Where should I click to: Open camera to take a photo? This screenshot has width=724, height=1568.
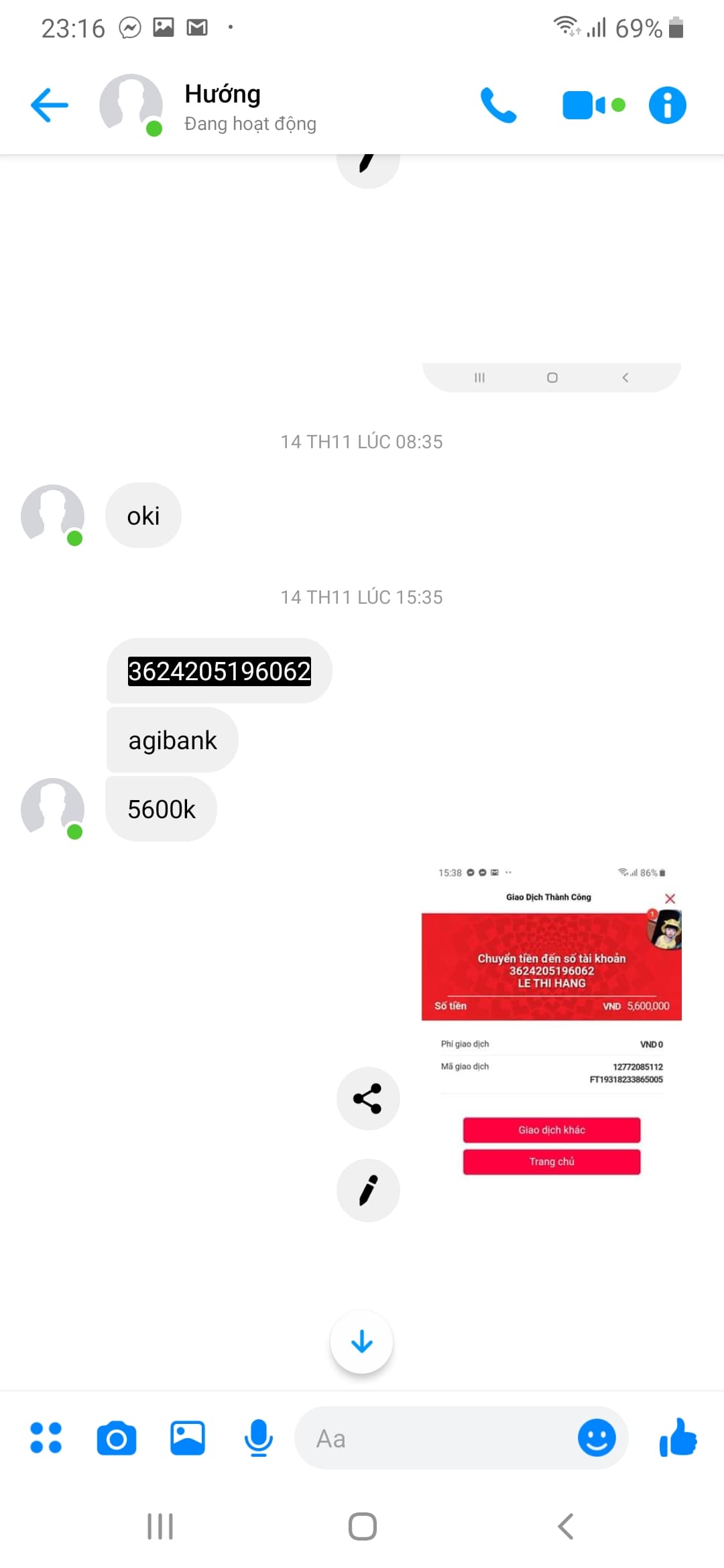(x=117, y=1438)
